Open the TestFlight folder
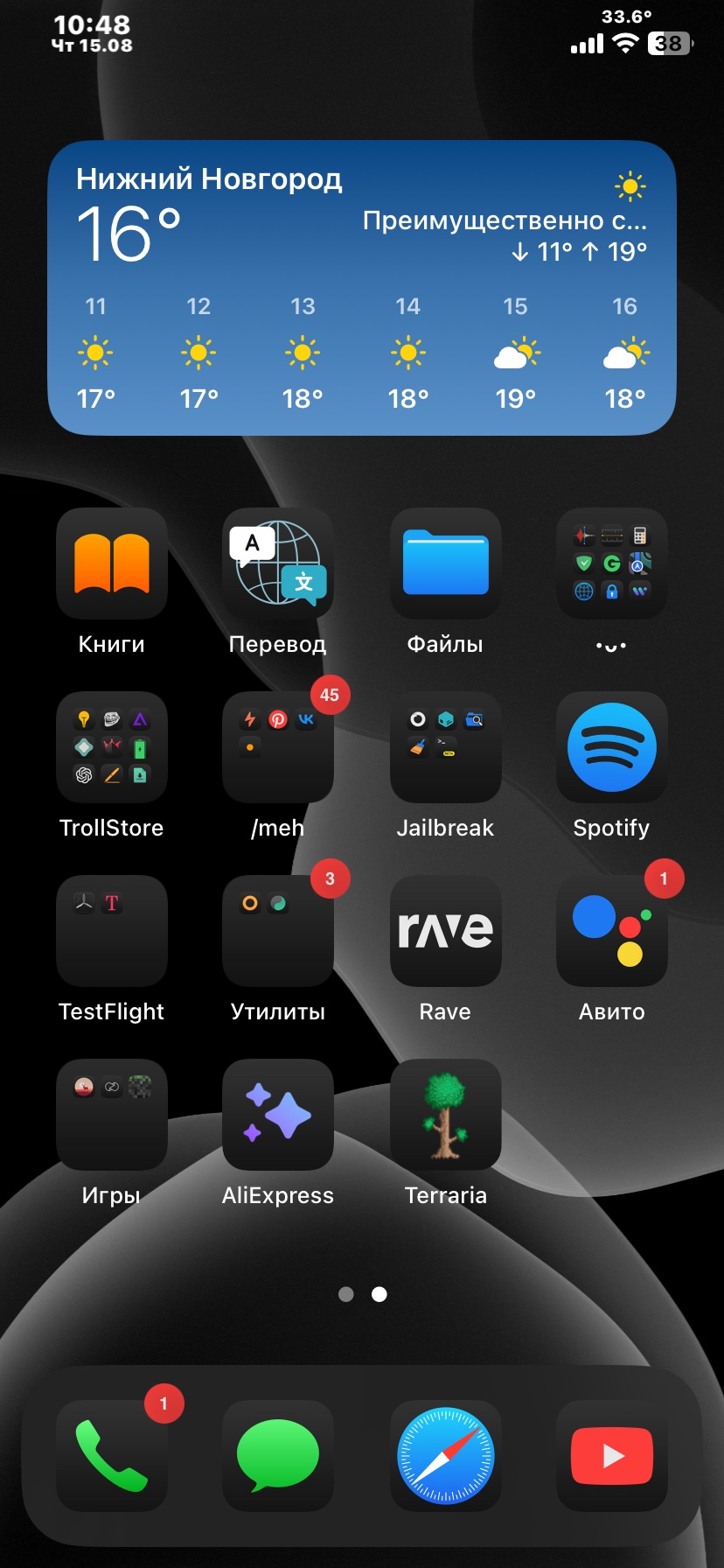The width and height of the screenshot is (724, 1568). tap(111, 931)
